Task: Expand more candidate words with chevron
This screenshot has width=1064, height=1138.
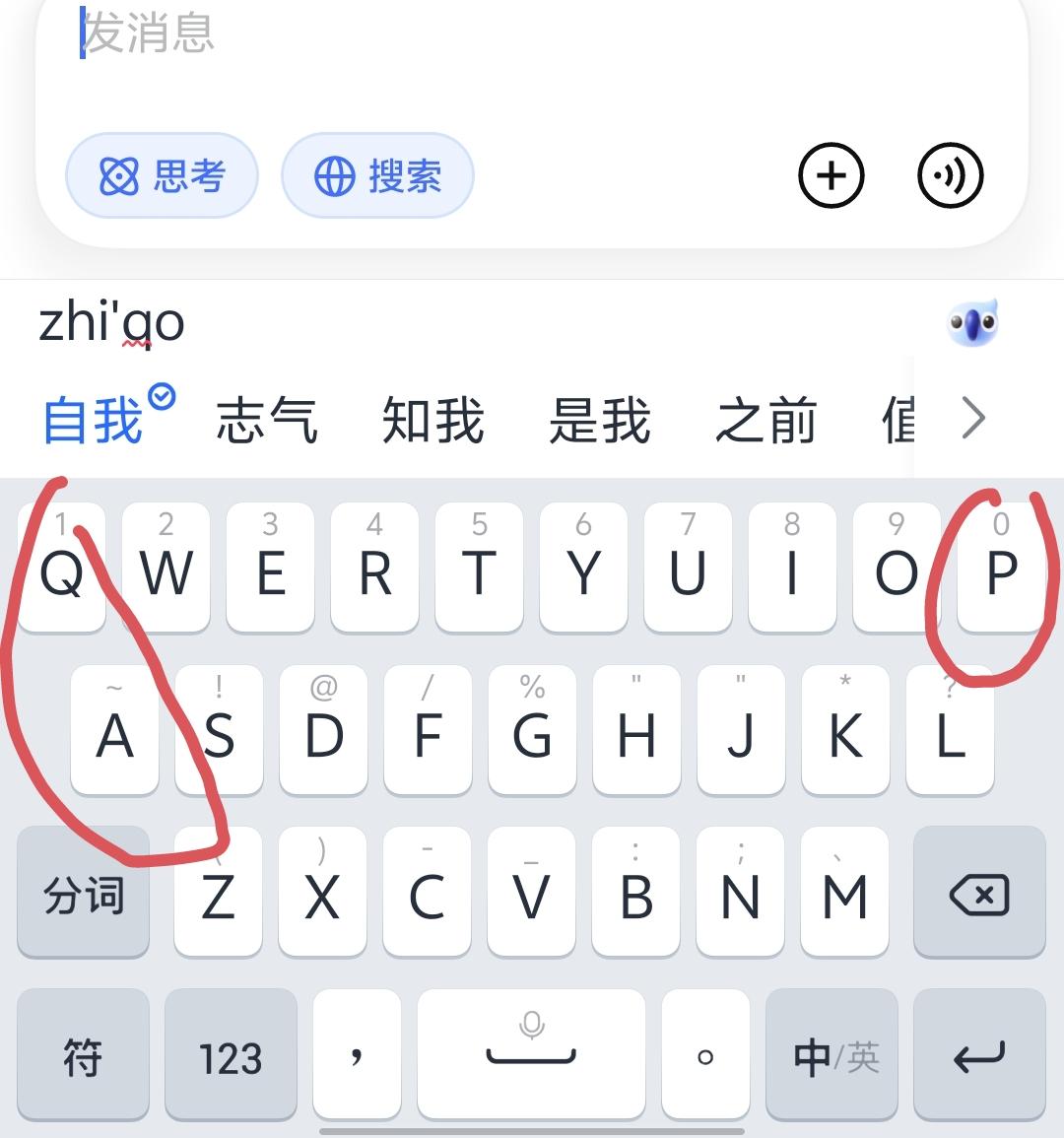Action: tap(973, 418)
